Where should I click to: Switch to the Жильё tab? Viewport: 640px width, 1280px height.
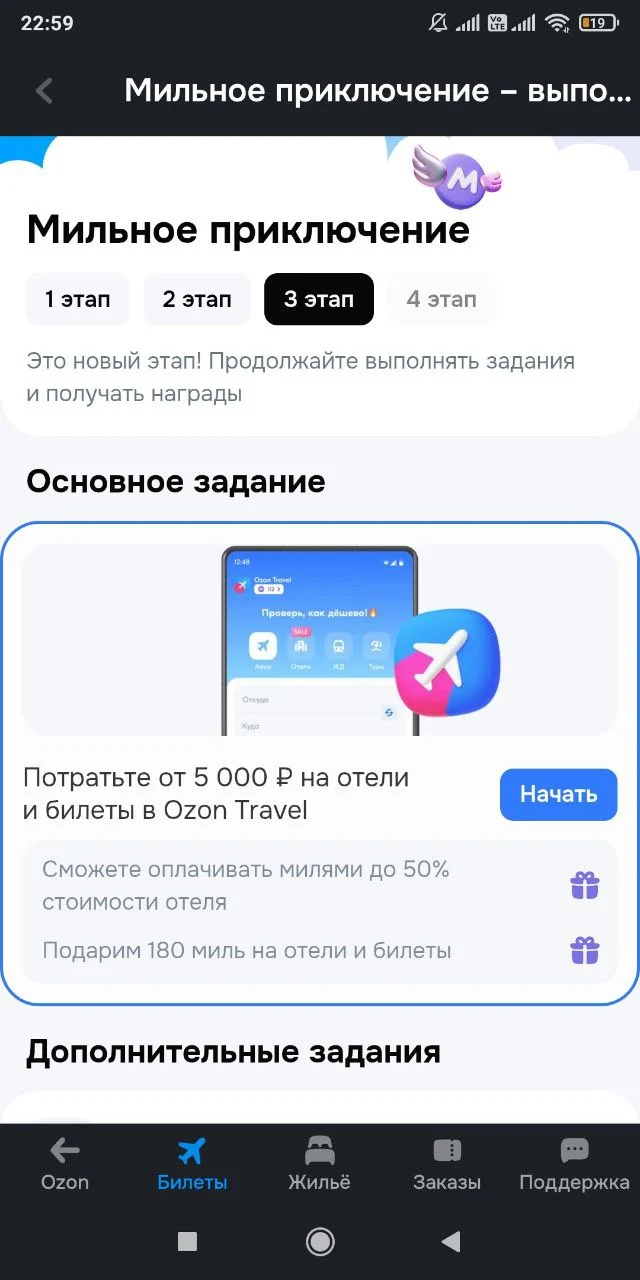tap(319, 1165)
